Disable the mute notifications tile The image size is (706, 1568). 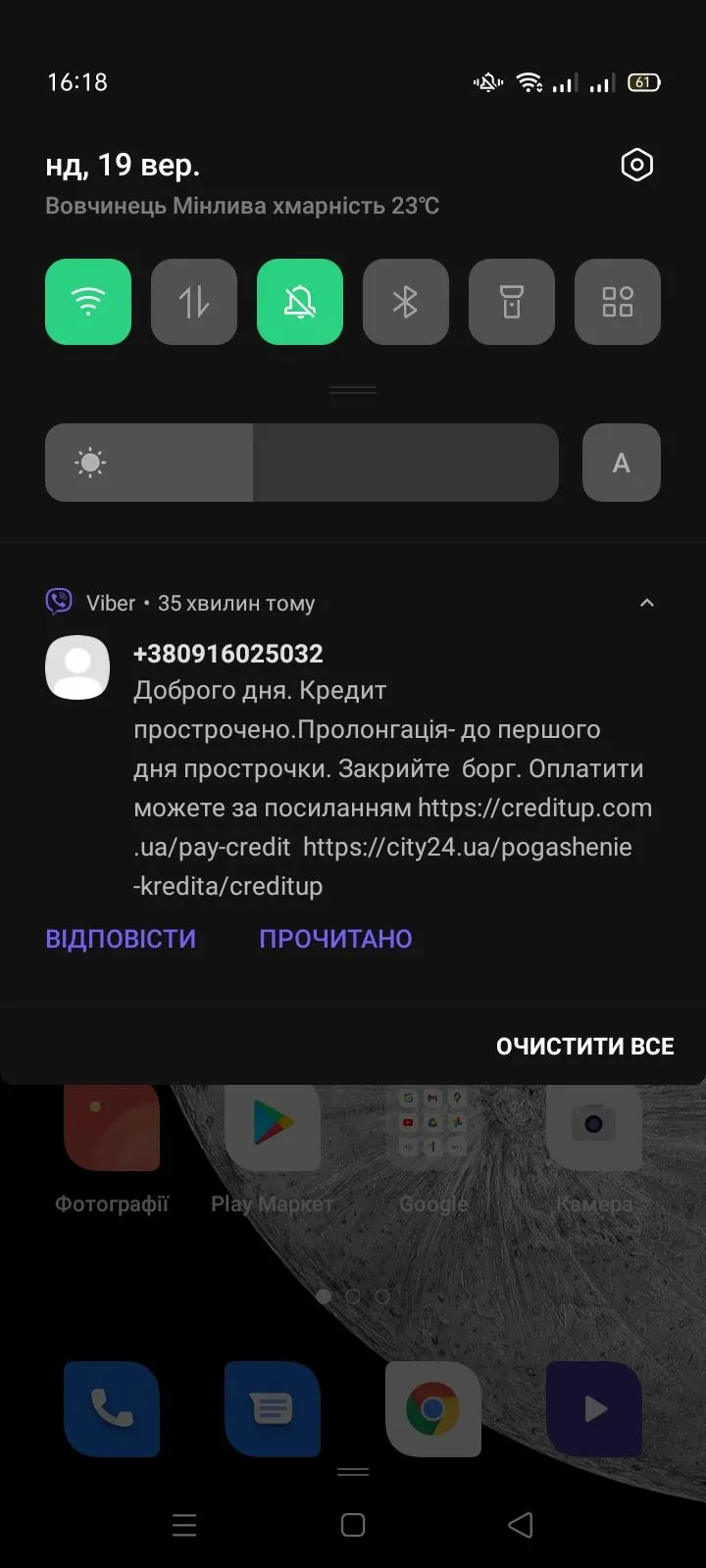point(299,302)
